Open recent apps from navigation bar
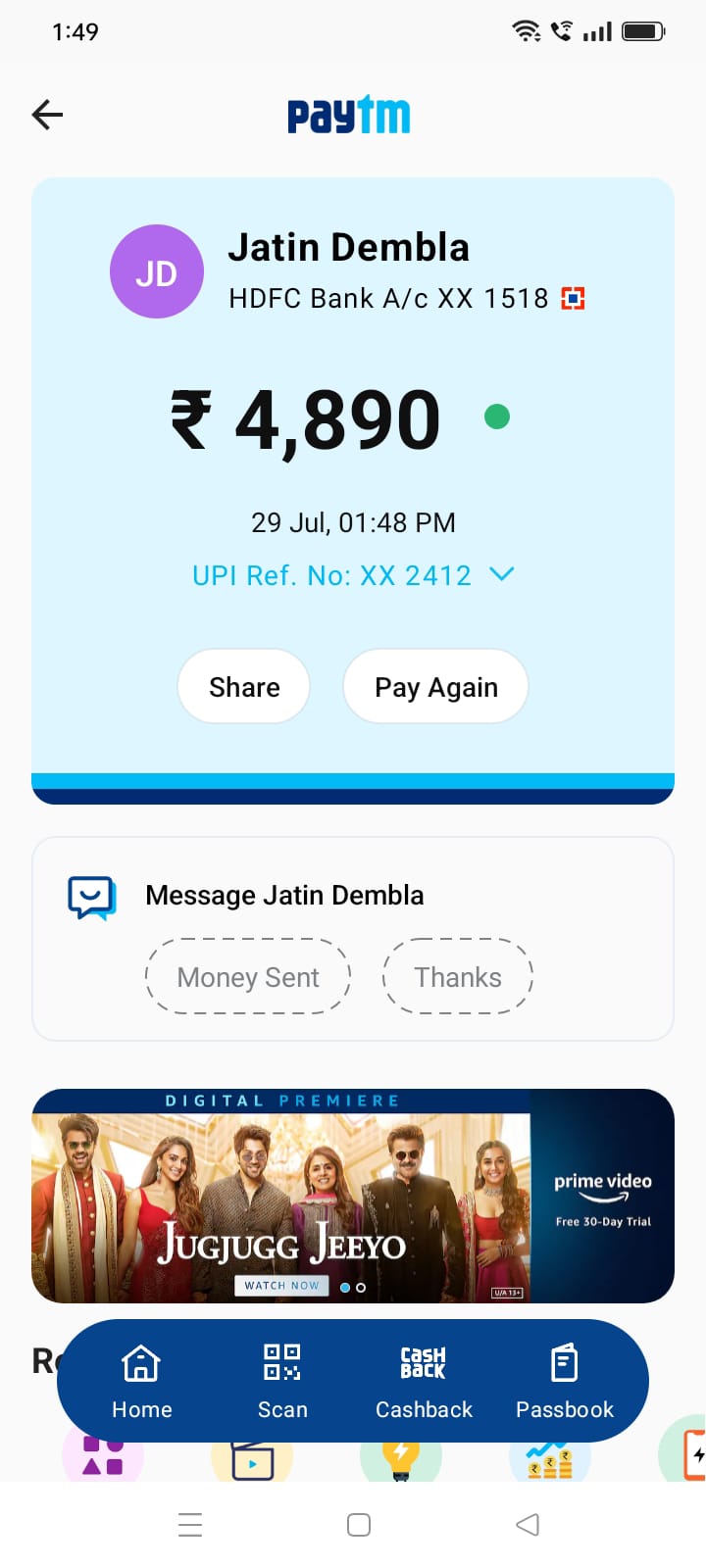This screenshot has height=1568, width=706. point(190,1525)
